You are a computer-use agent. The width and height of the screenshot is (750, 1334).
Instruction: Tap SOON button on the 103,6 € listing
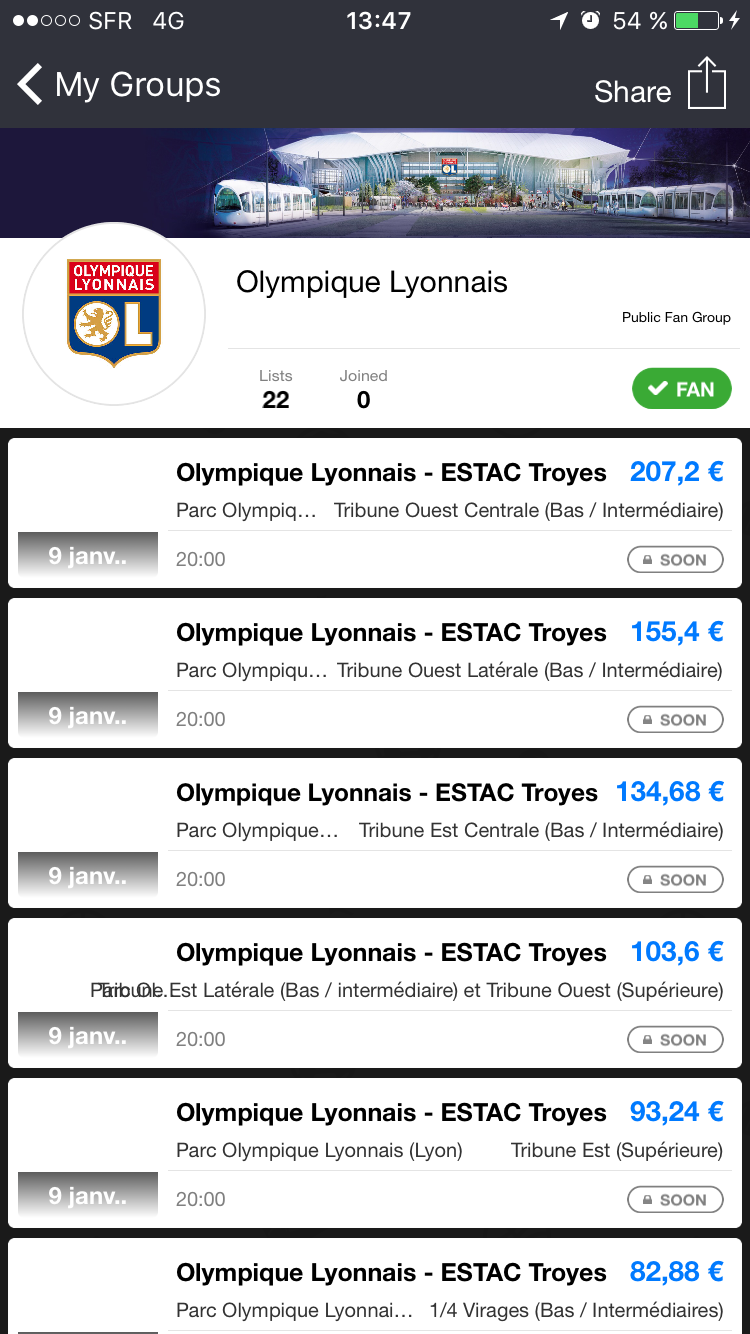click(x=675, y=1040)
